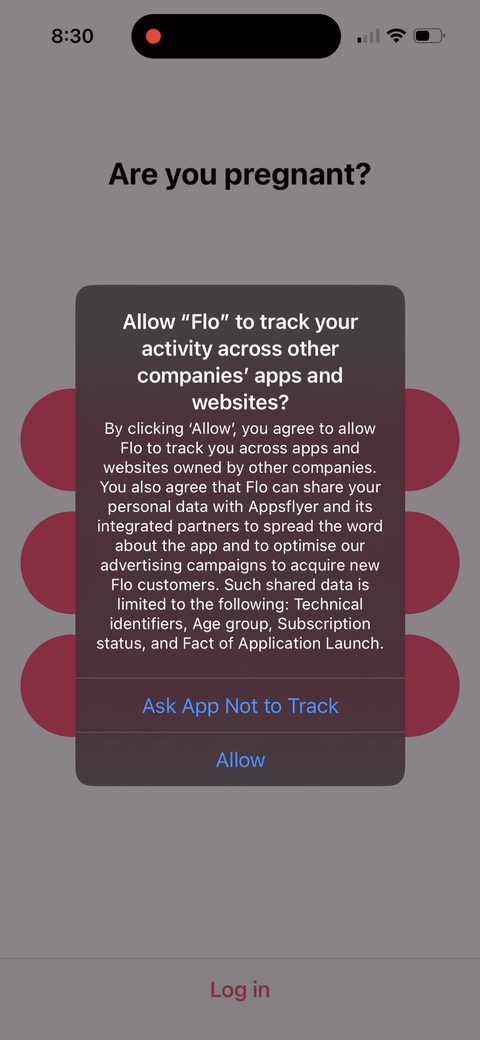Screen dimensions: 480x1040
Task: Tap the Log in link
Action: point(240,990)
